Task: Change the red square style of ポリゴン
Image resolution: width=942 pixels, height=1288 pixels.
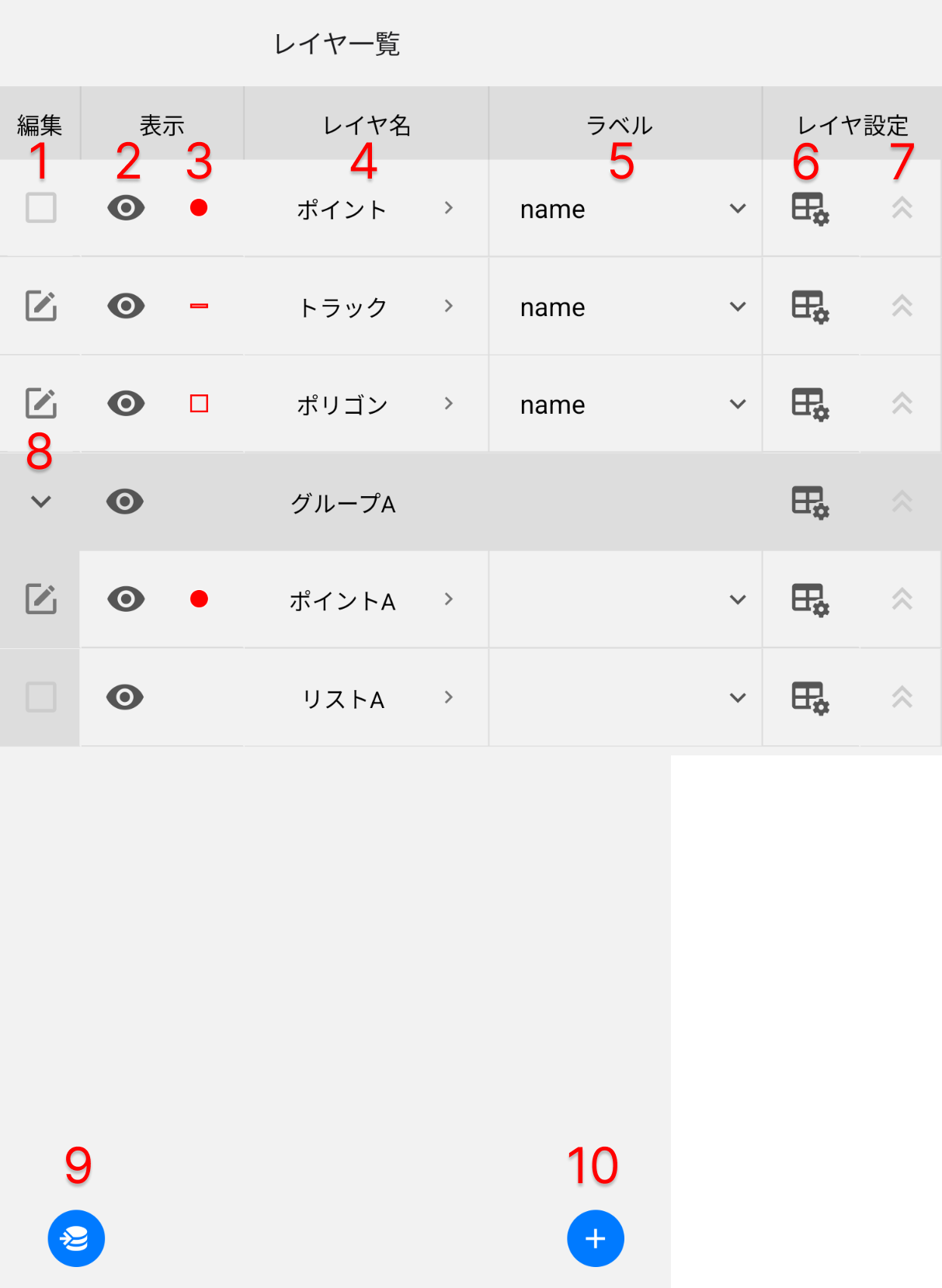Action: point(199,404)
